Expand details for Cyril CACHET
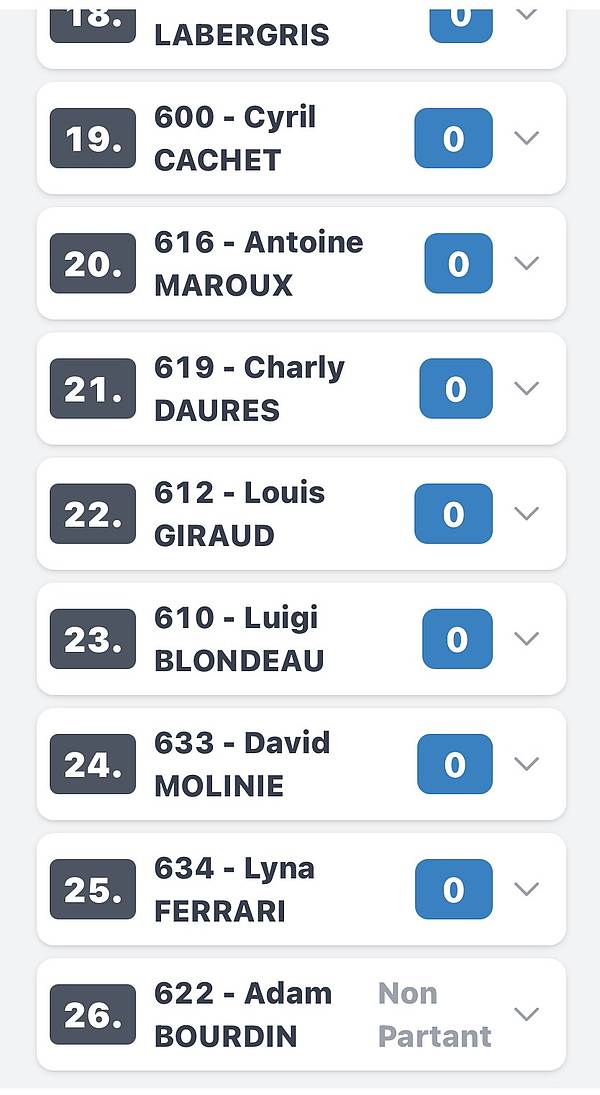Screen dimensions: 600x1095 coord(526,138)
